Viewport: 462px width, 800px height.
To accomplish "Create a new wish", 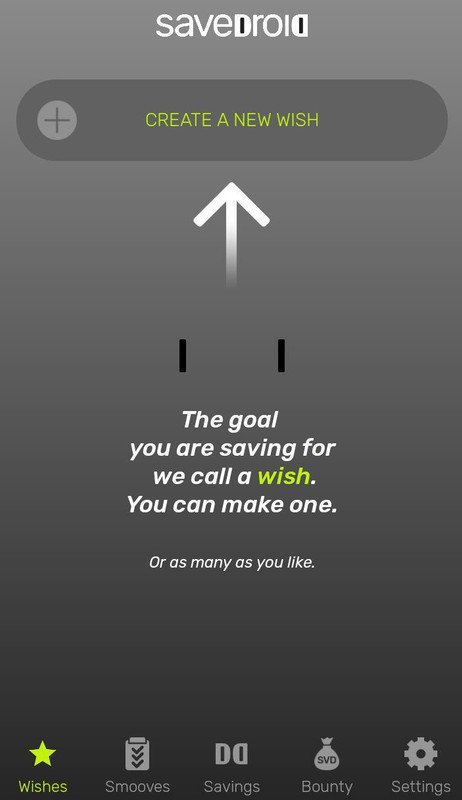I will [232, 120].
